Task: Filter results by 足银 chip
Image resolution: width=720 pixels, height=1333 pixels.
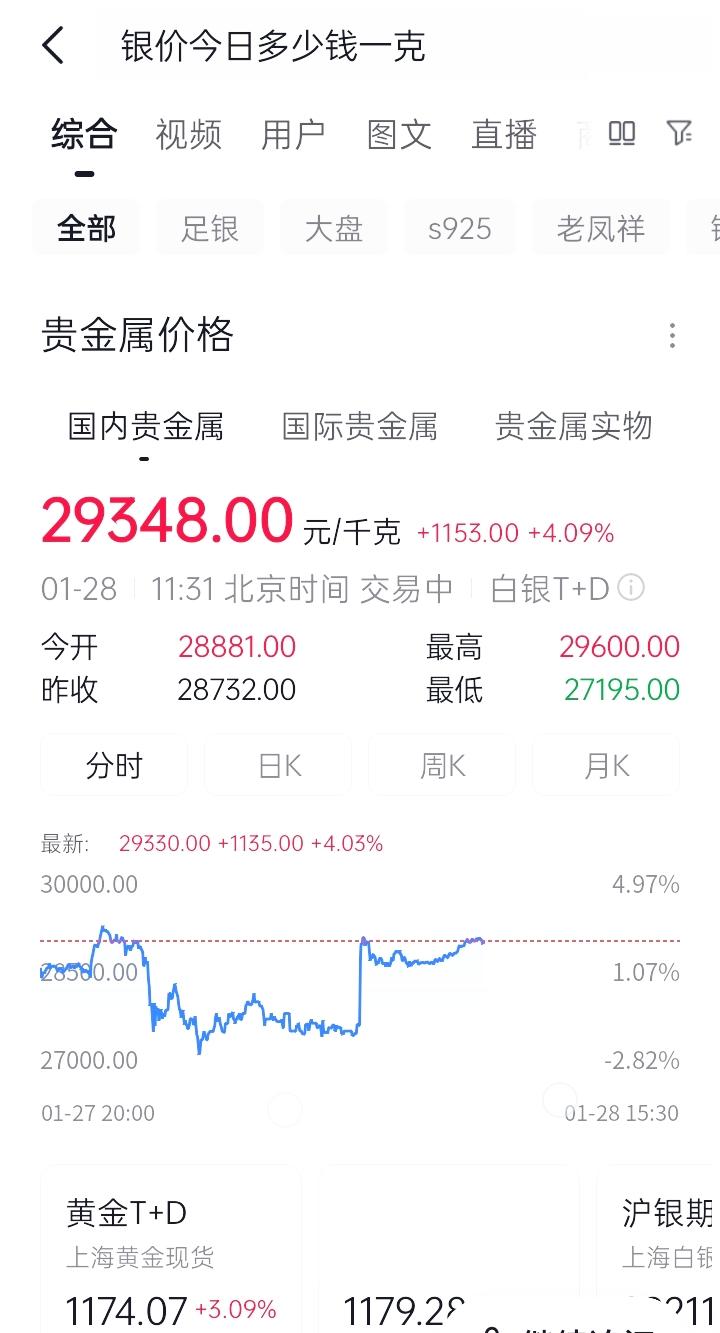Action: pos(210,229)
